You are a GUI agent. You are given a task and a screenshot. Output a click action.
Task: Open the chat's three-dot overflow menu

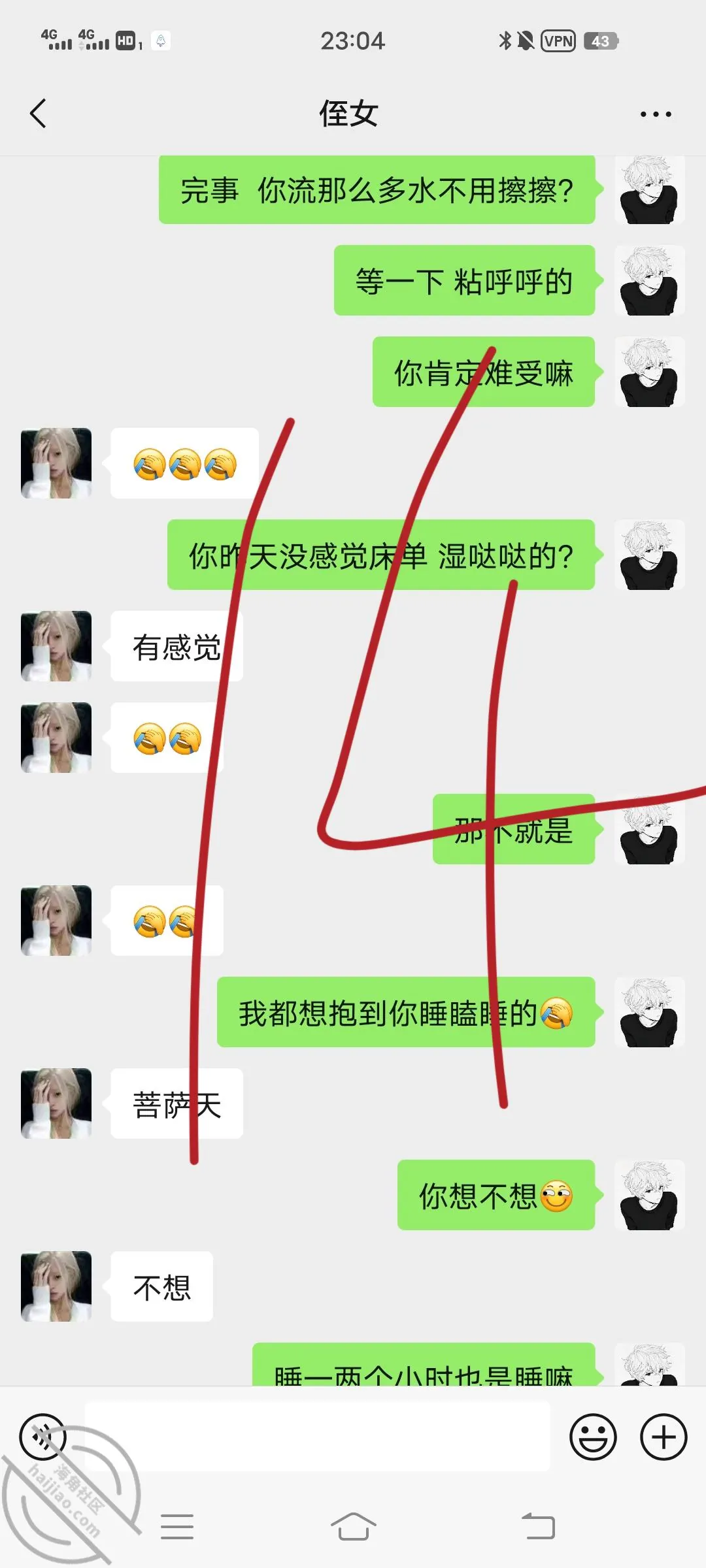click(656, 114)
